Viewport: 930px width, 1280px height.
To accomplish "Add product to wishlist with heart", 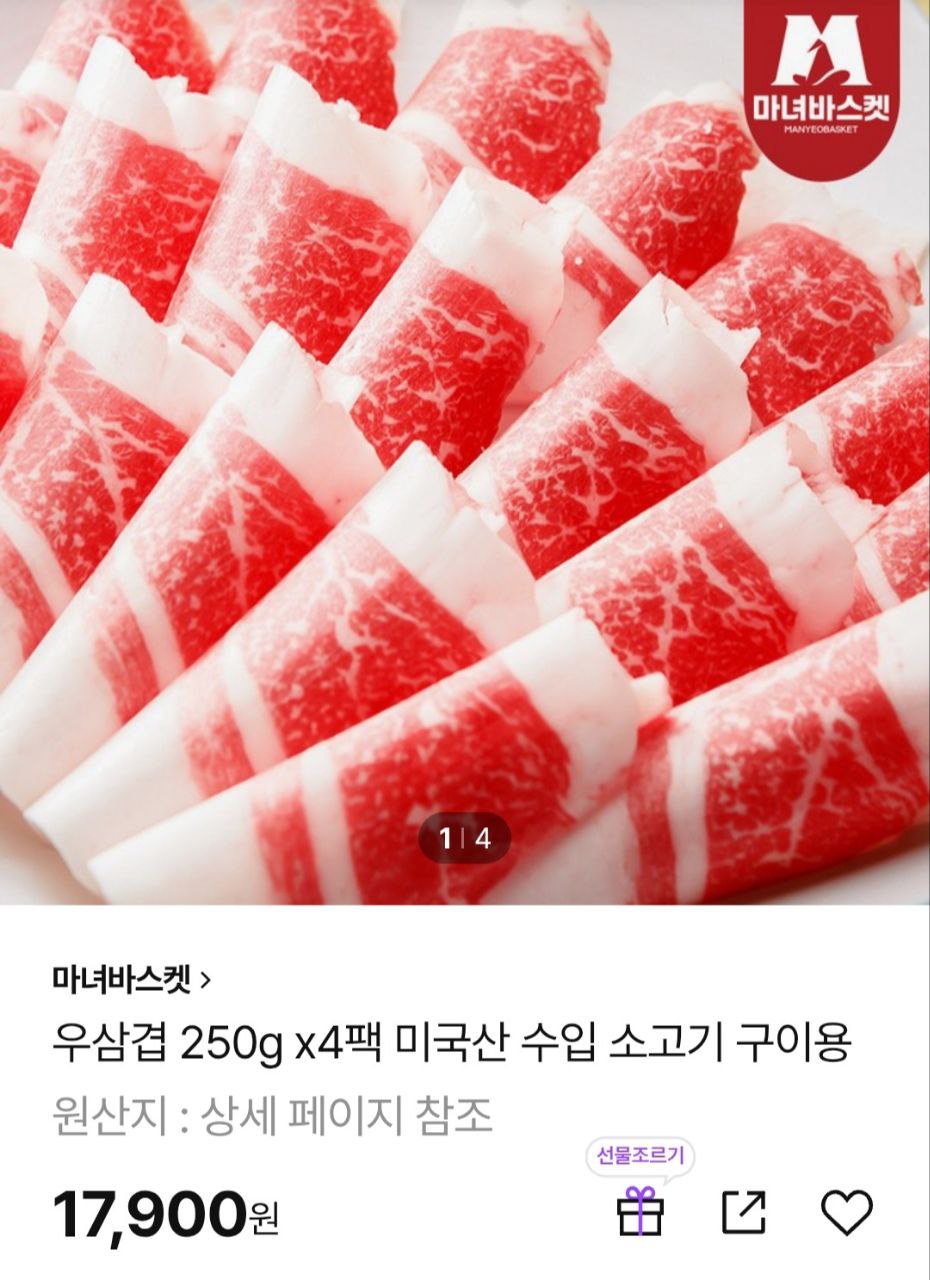I will pyautogui.click(x=846, y=1212).
